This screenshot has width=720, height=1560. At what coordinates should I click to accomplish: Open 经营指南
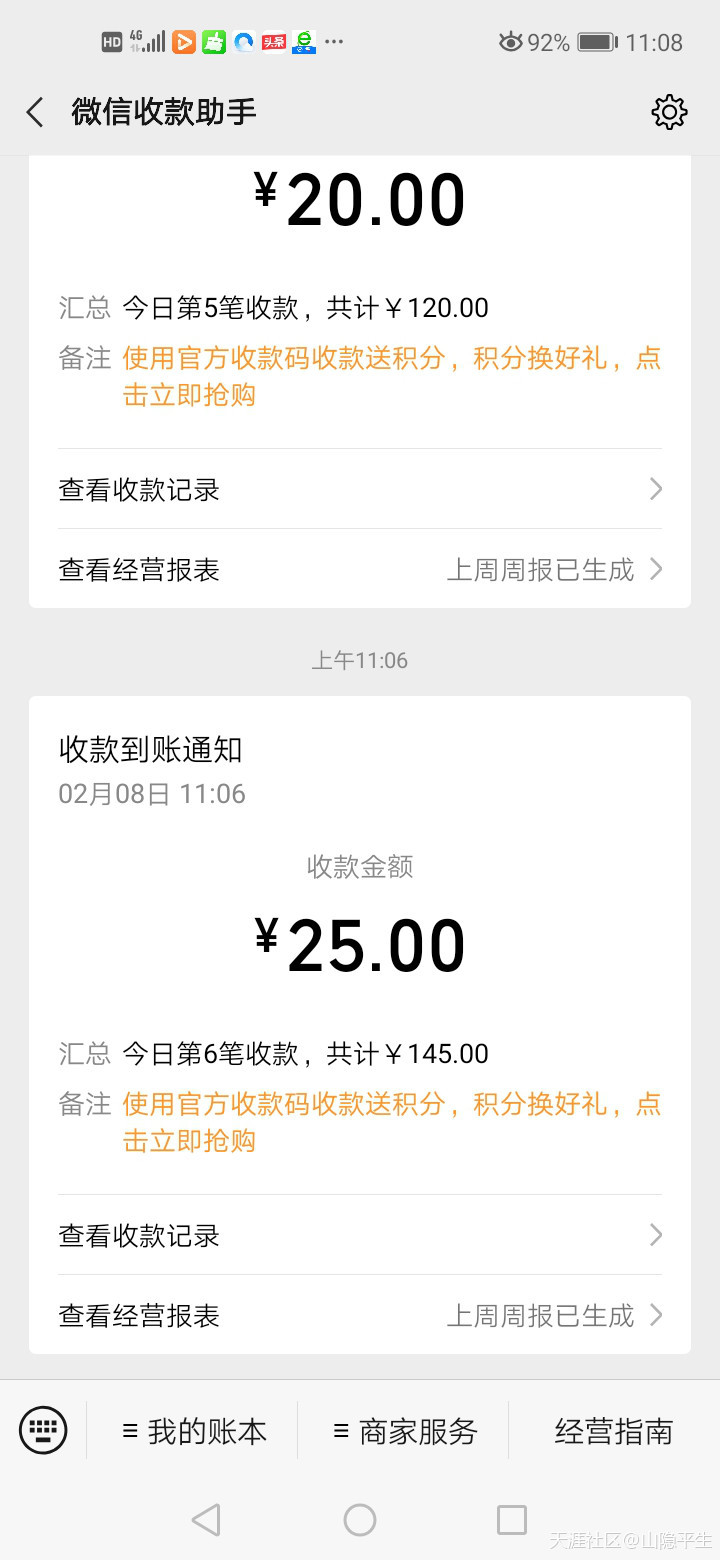(x=614, y=1431)
